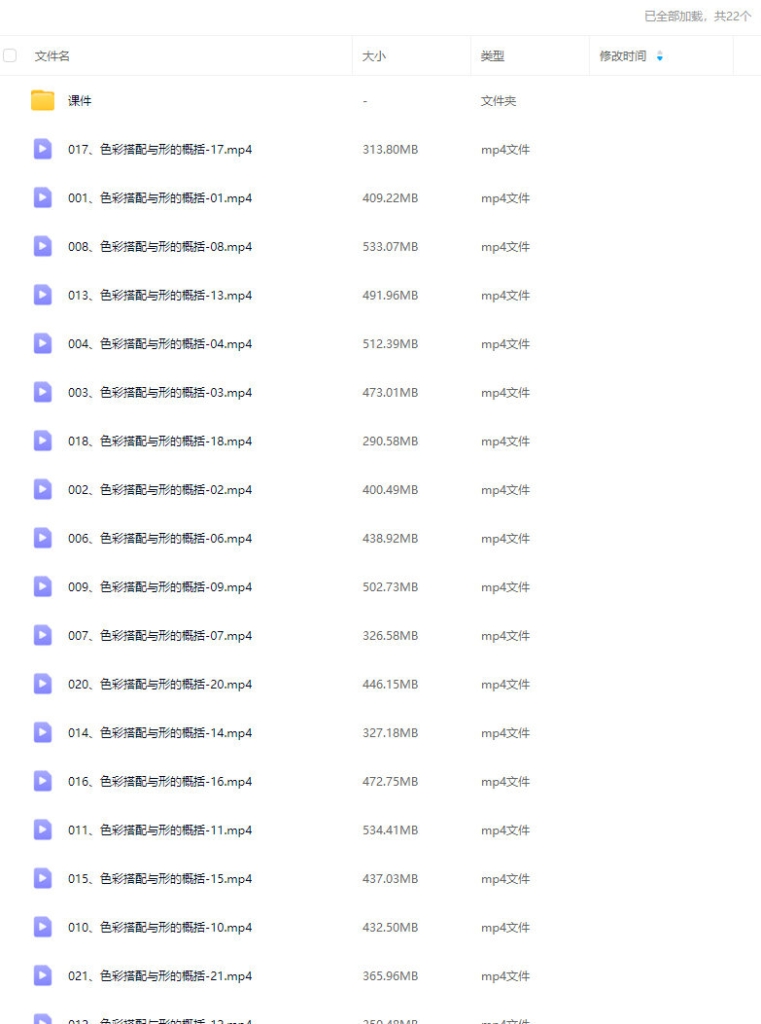
Task: Play file 008、色彩搭配与形的概括-08.mp4
Action: click(x=160, y=247)
